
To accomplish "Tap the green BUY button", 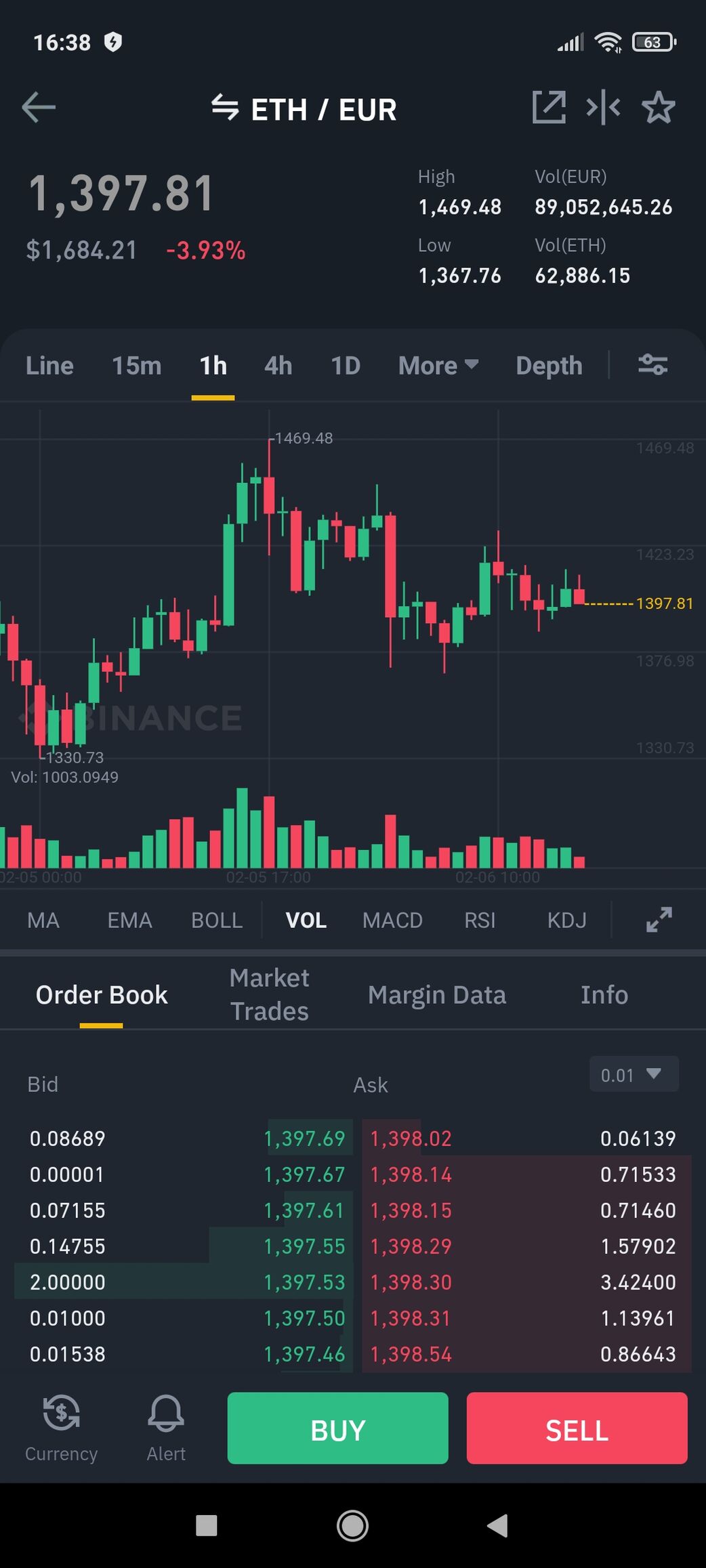I will [x=337, y=1428].
